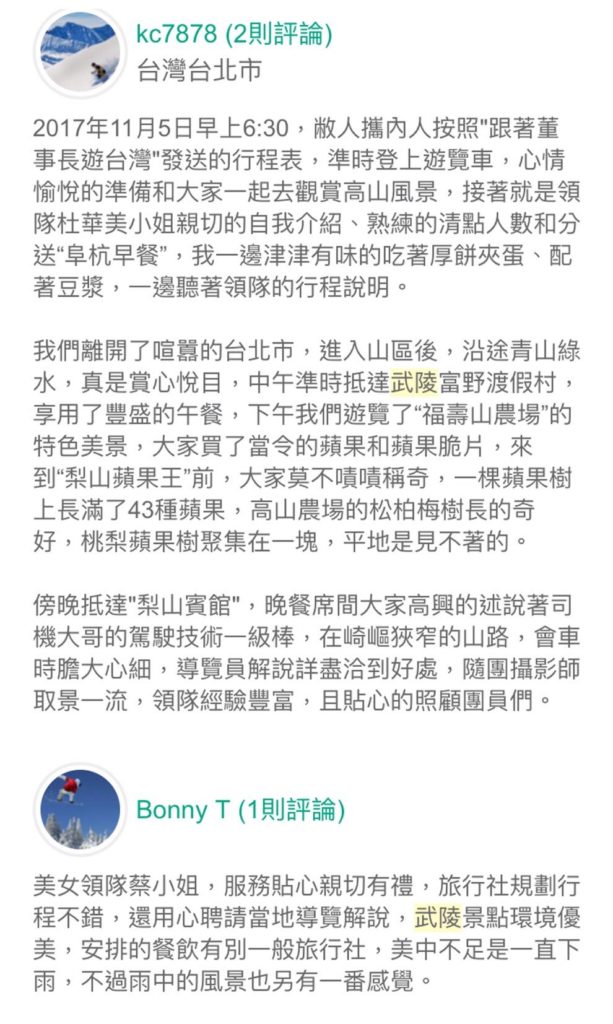The image size is (613, 1024).
Task: Tap Bonny T's profile avatar
Action: coord(81,809)
